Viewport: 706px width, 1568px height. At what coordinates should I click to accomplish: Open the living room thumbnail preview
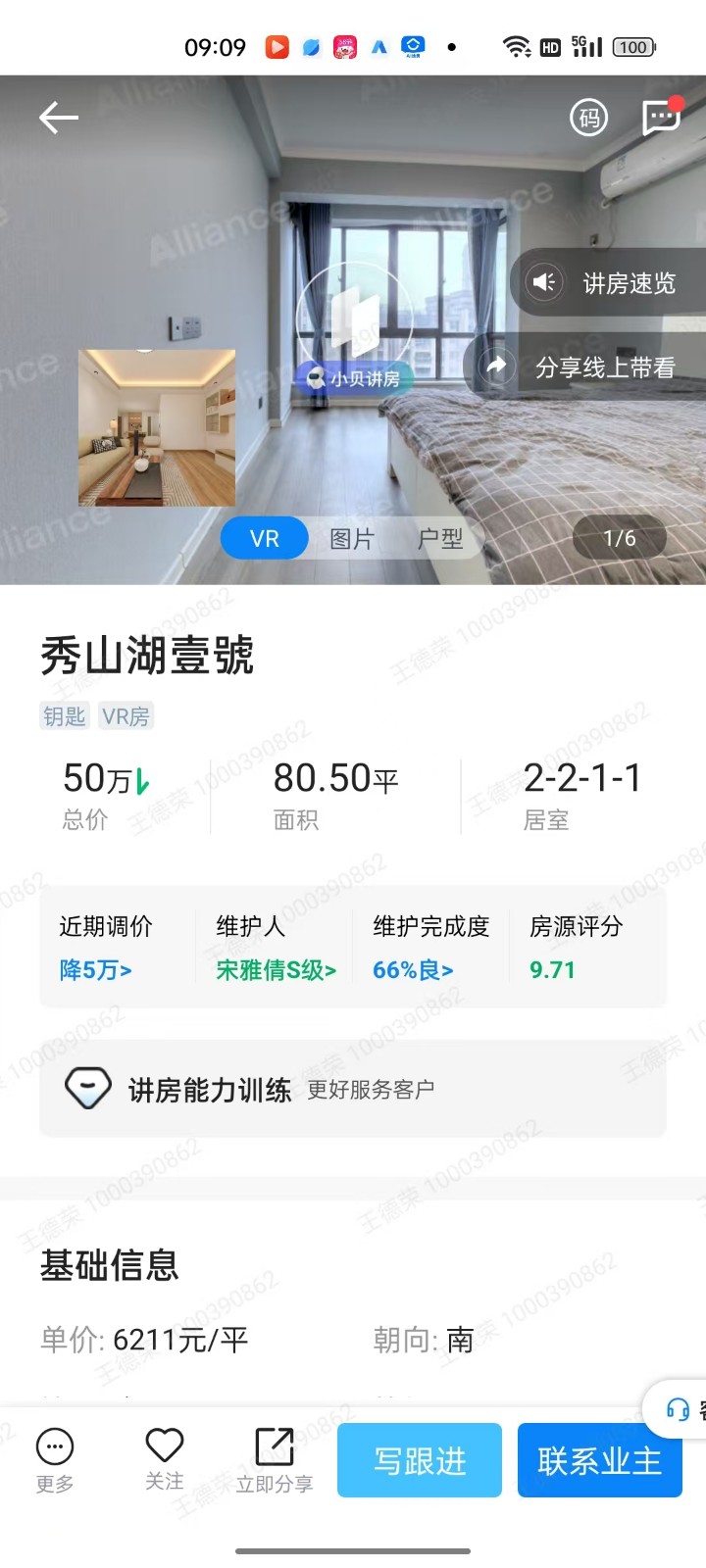(157, 427)
